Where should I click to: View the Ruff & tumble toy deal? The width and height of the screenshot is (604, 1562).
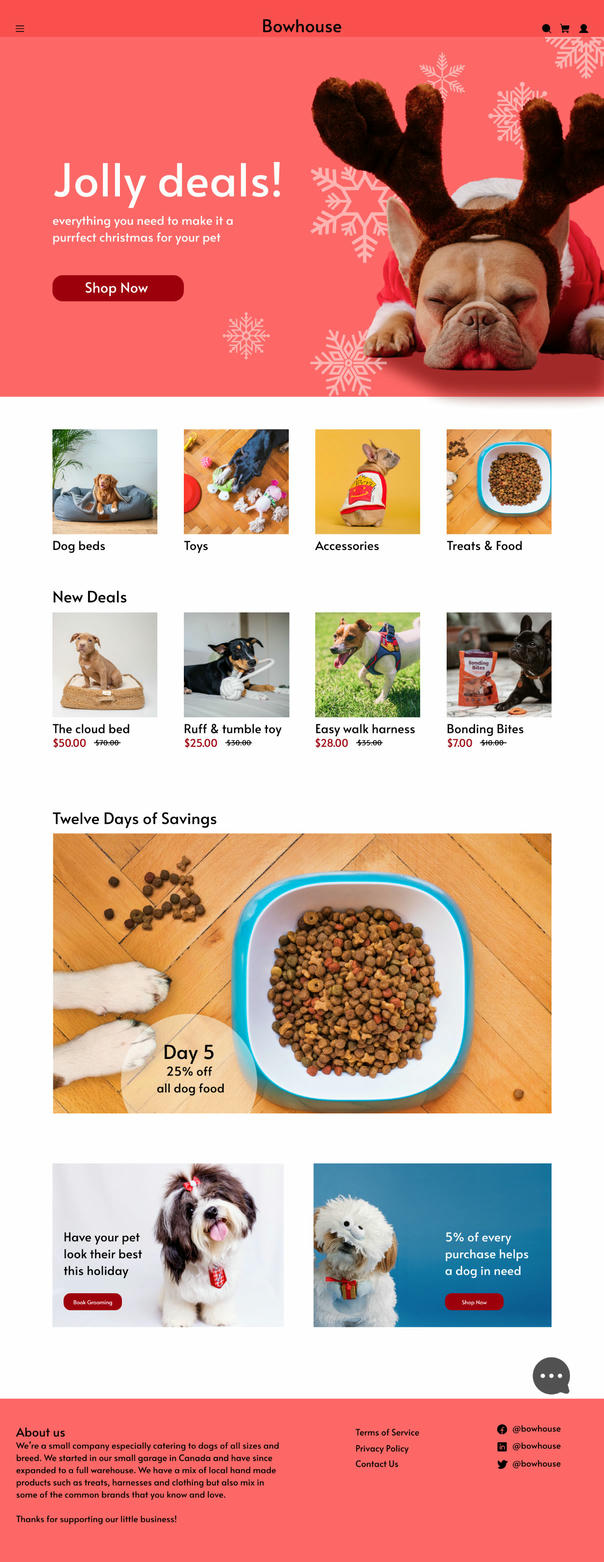[236, 665]
